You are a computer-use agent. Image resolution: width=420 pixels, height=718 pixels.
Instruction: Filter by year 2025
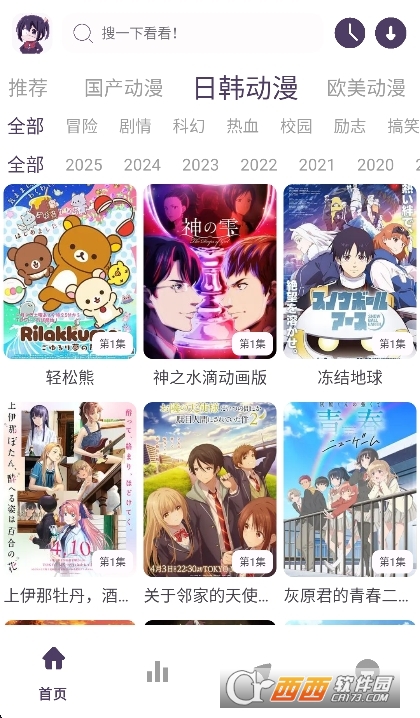(84, 164)
